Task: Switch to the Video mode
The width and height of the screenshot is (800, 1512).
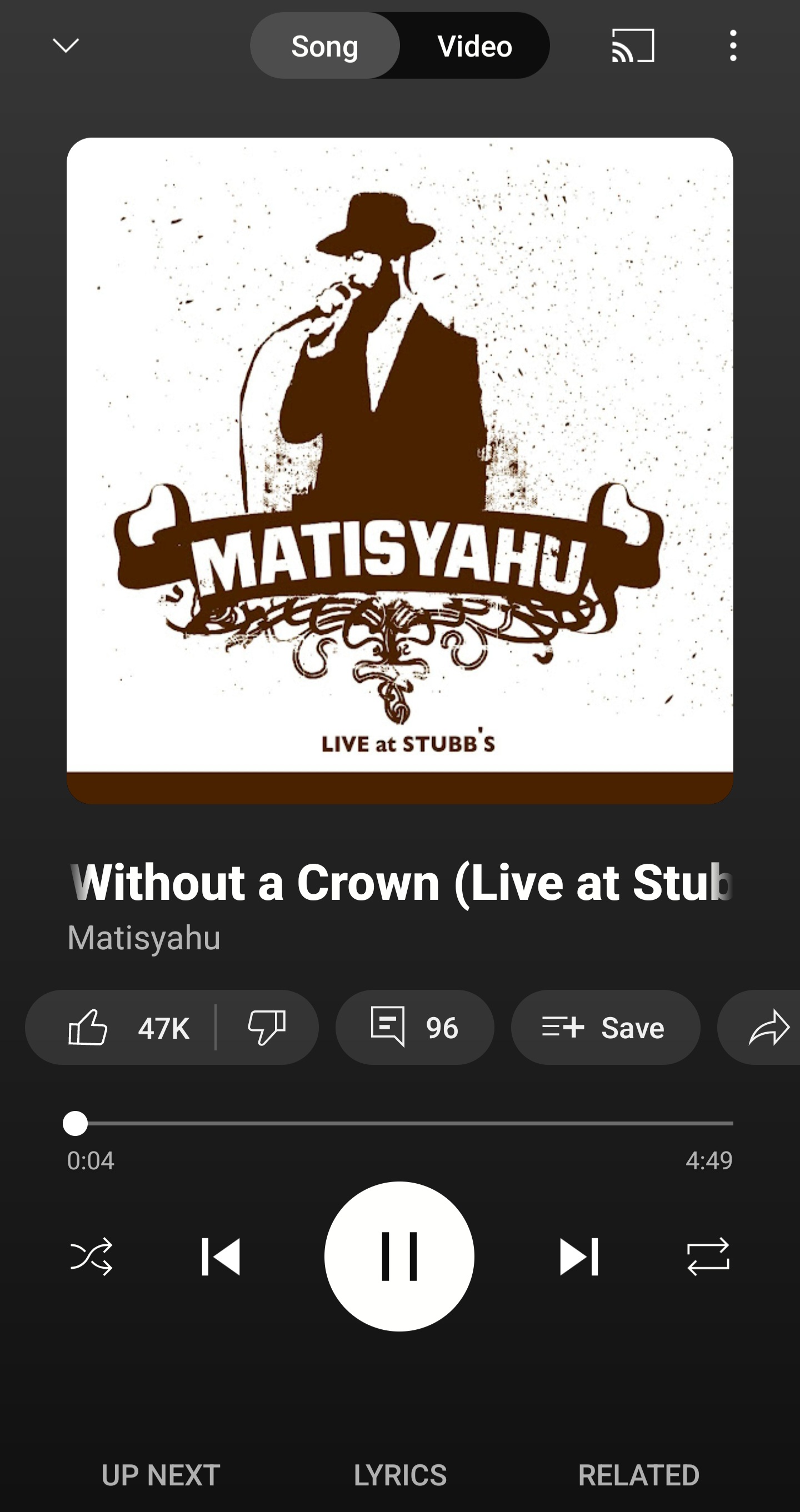Action: (x=474, y=46)
